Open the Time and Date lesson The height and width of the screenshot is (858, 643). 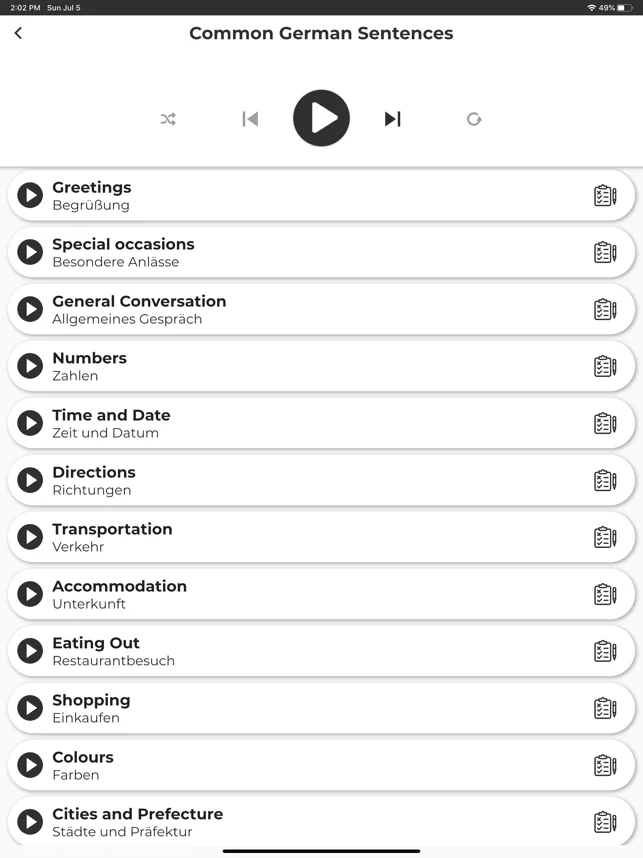click(x=321, y=423)
